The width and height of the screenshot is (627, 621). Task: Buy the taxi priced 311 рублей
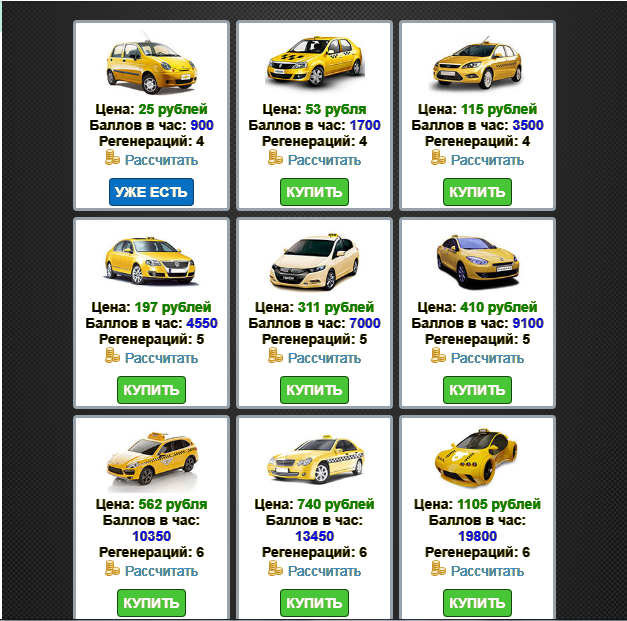click(x=314, y=390)
